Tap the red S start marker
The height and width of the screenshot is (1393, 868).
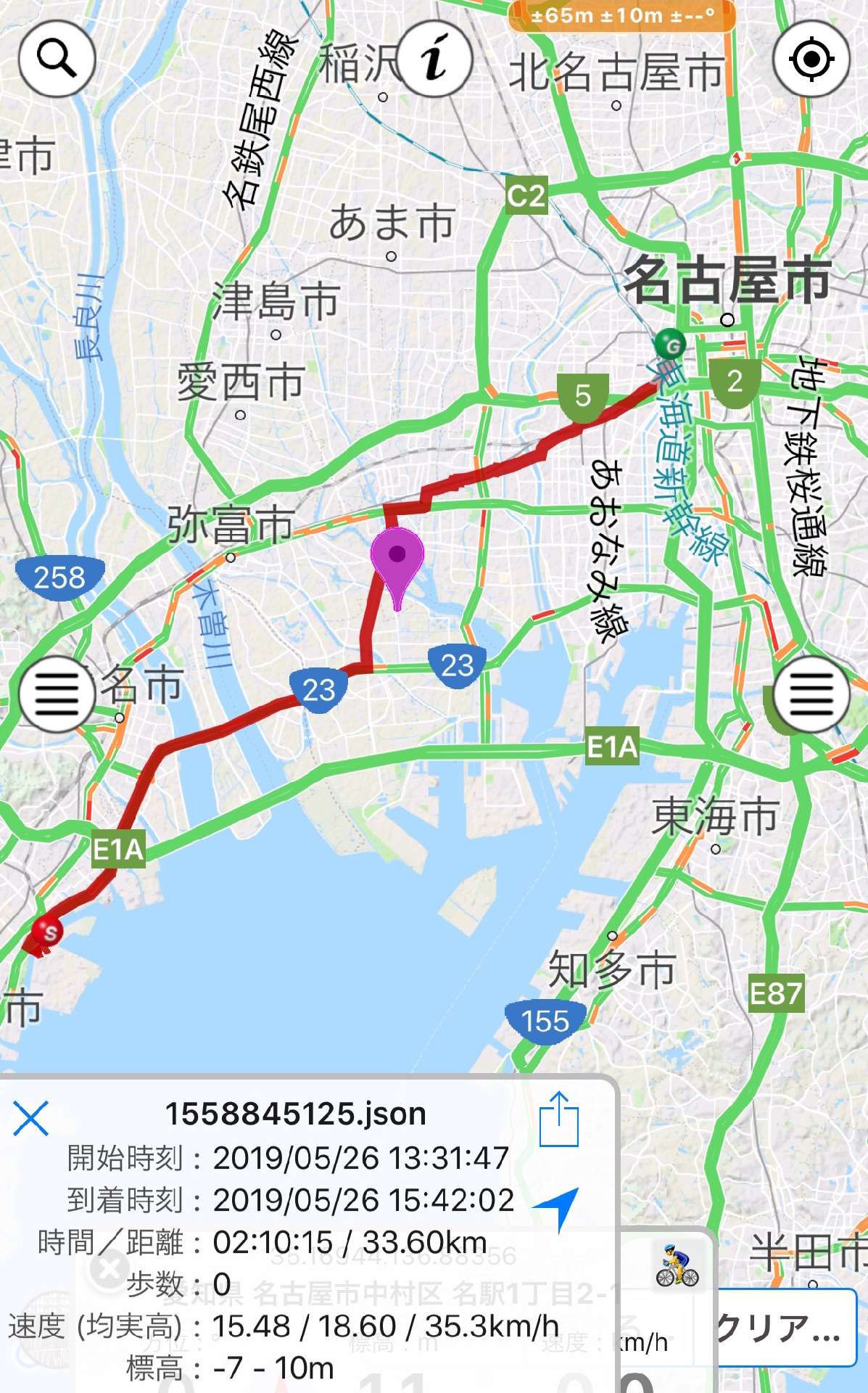click(48, 932)
